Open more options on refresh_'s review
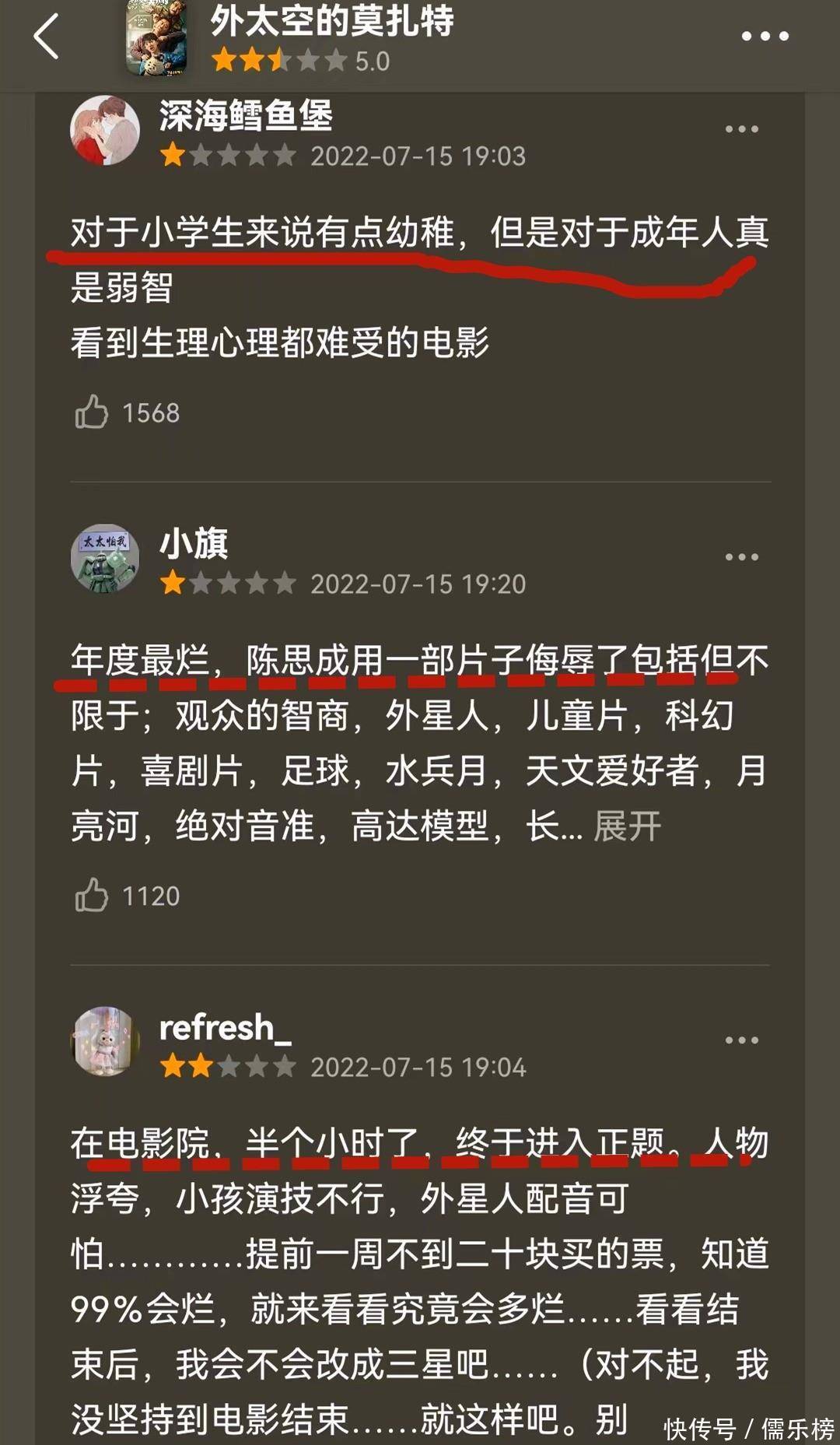The height and width of the screenshot is (1445, 840). tap(741, 1040)
